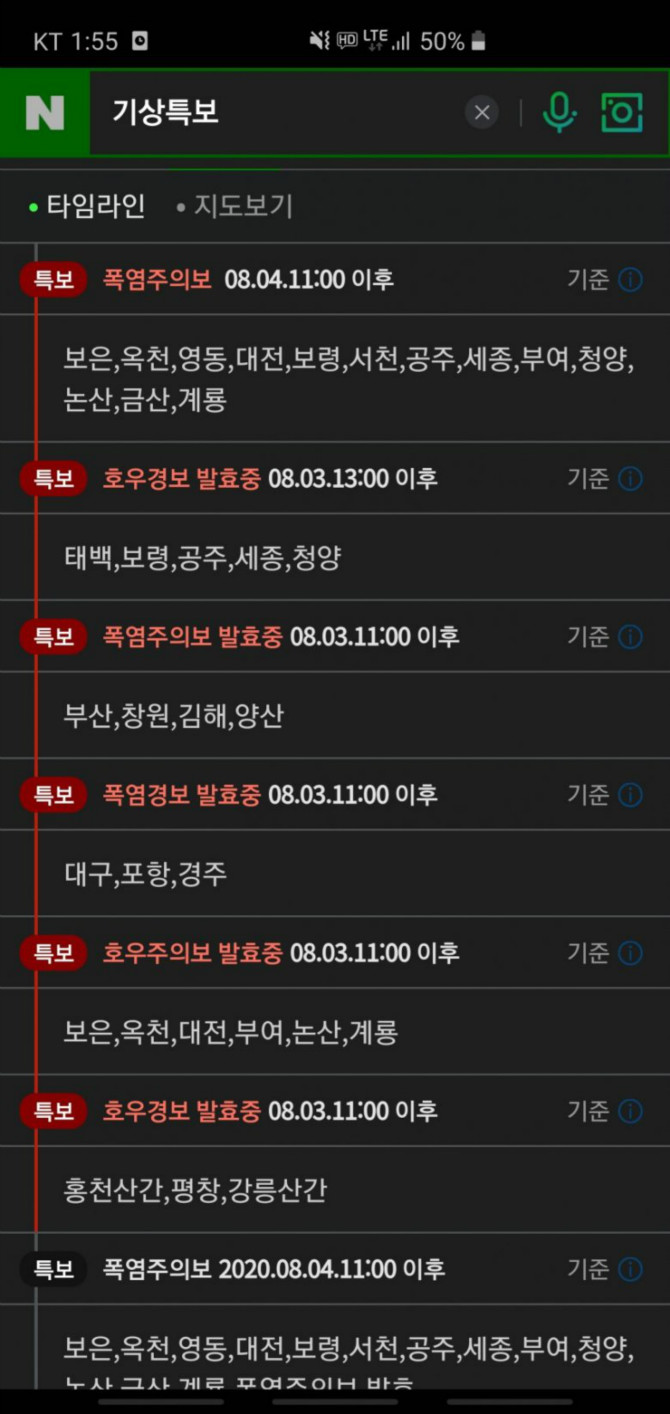Open info icon for 폭염주의보 08.04.11:00 alert
Image resolution: width=670 pixels, height=1414 pixels.
point(630,280)
